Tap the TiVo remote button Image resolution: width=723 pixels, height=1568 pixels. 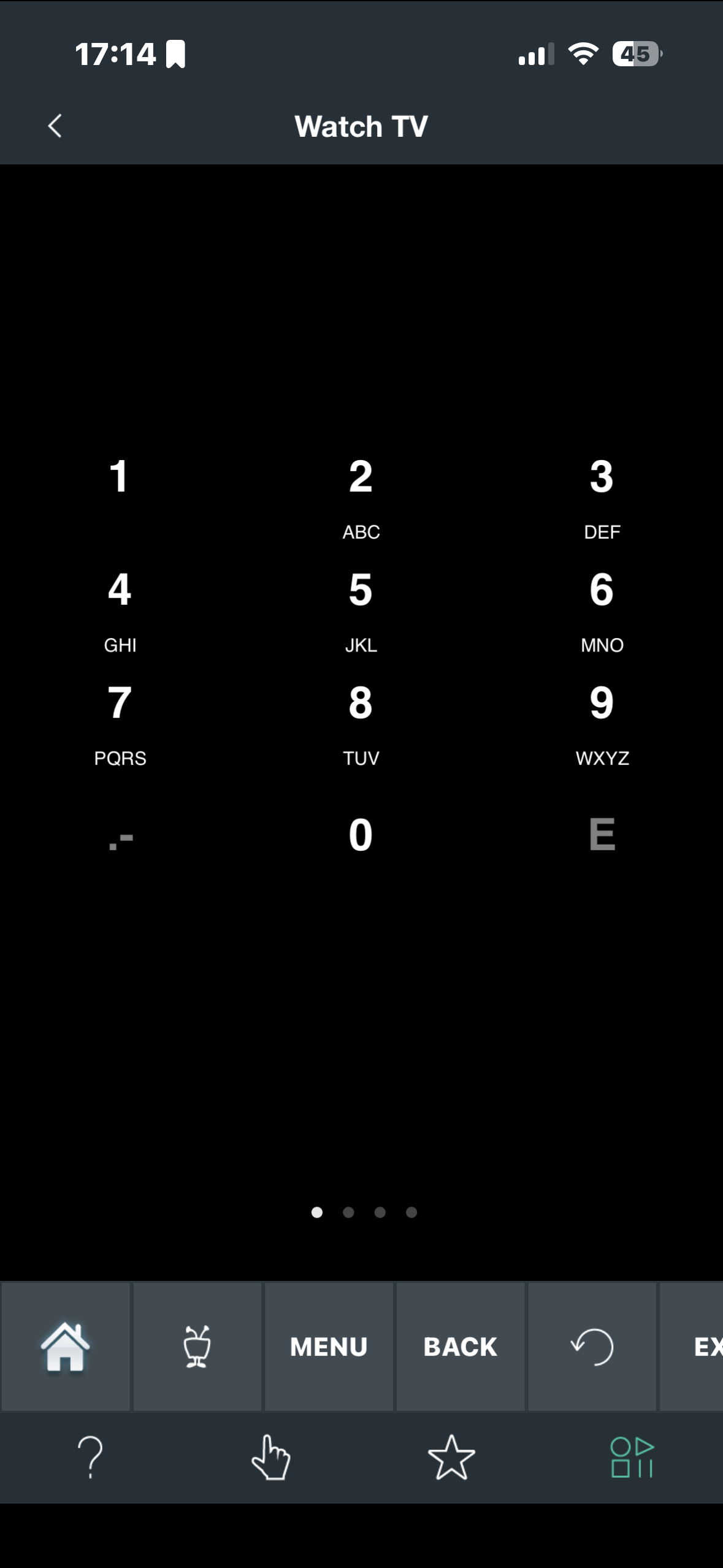(197, 1347)
